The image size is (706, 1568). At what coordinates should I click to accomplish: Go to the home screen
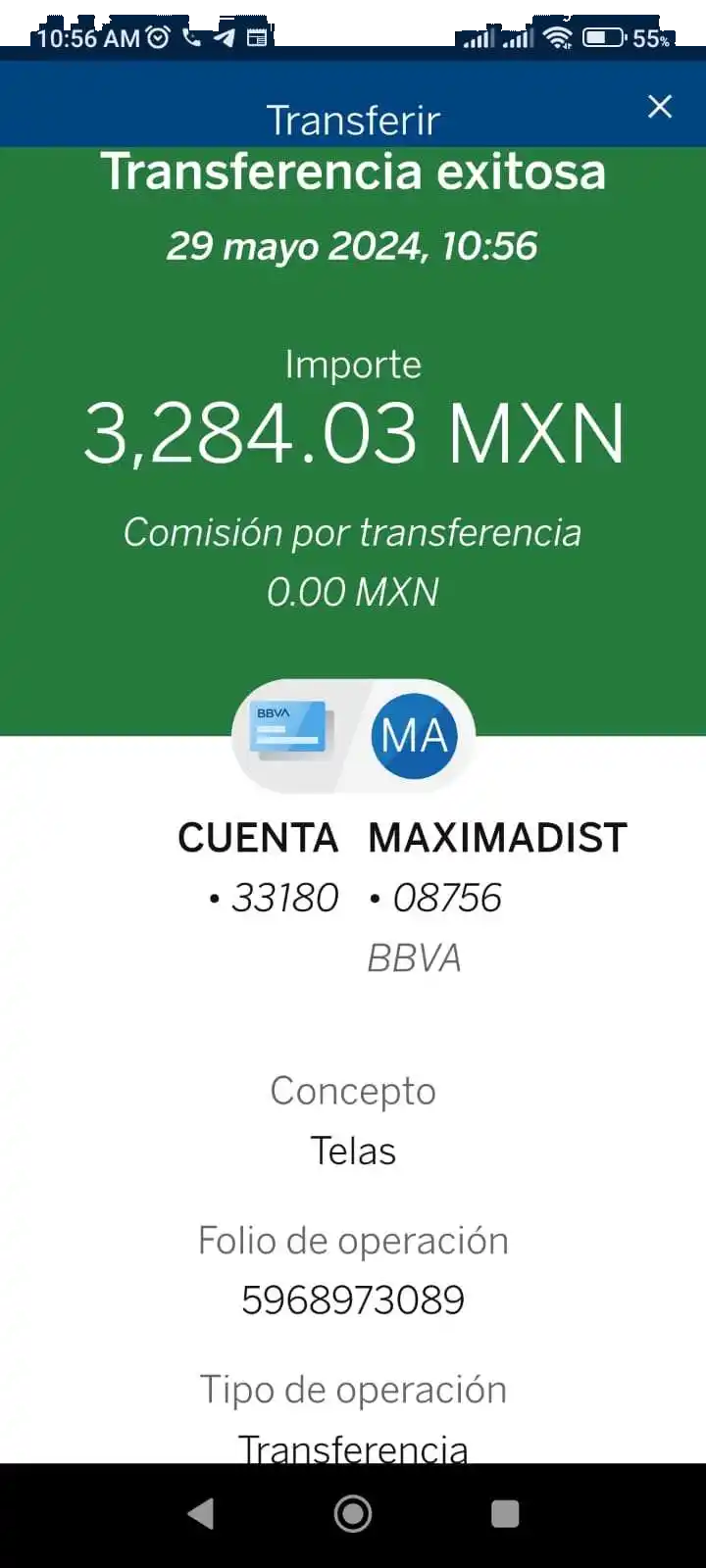pos(353,1514)
